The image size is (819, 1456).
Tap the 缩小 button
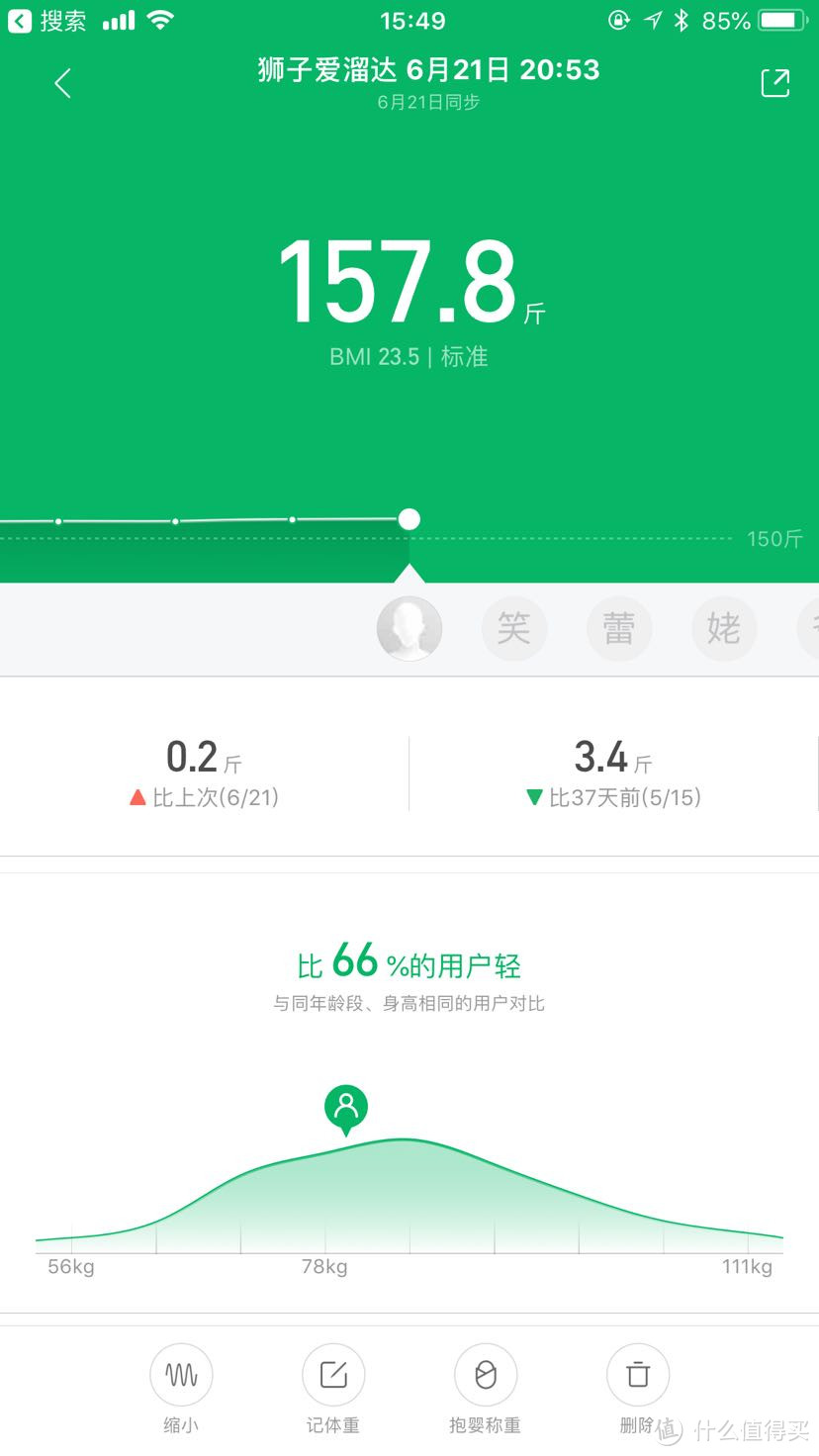pyautogui.click(x=181, y=1389)
